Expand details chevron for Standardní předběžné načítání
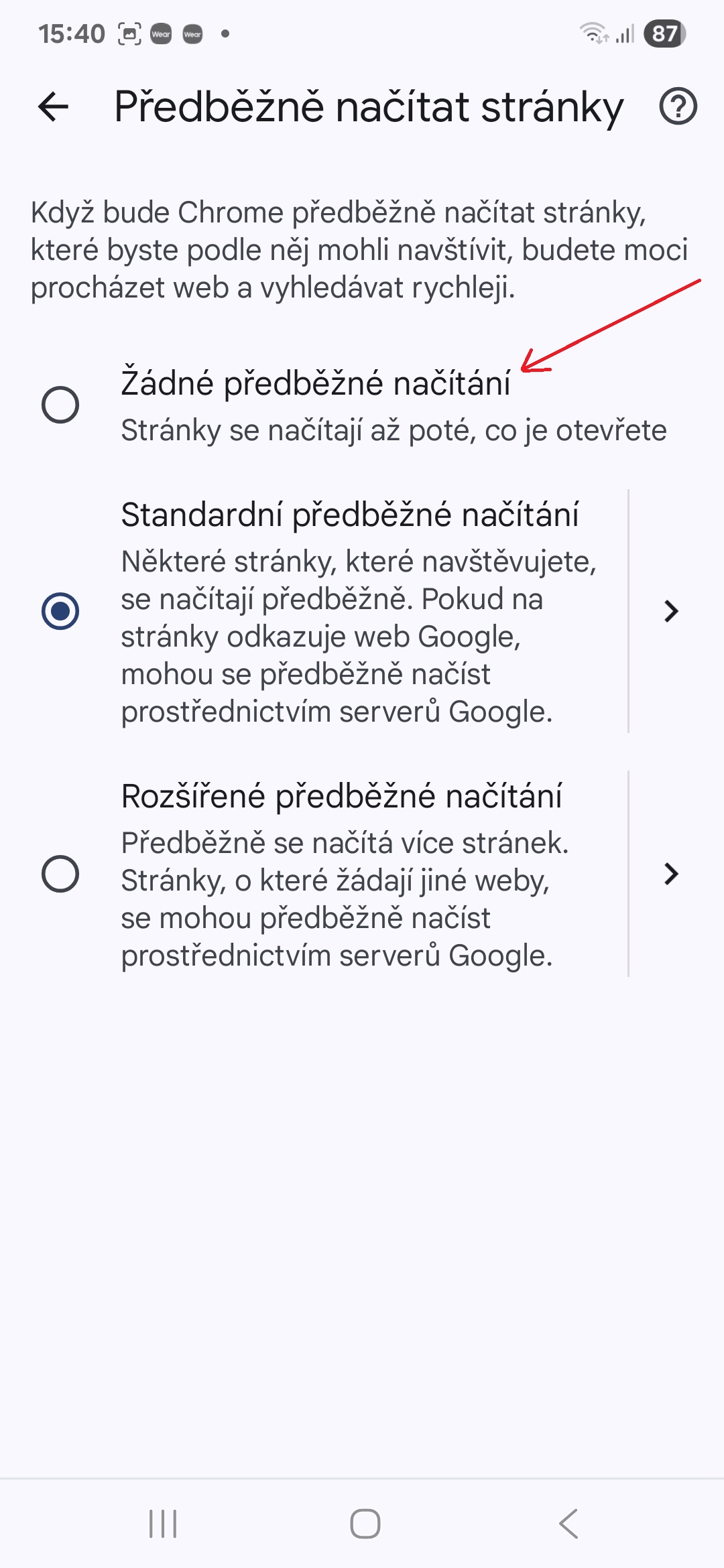 click(x=672, y=611)
